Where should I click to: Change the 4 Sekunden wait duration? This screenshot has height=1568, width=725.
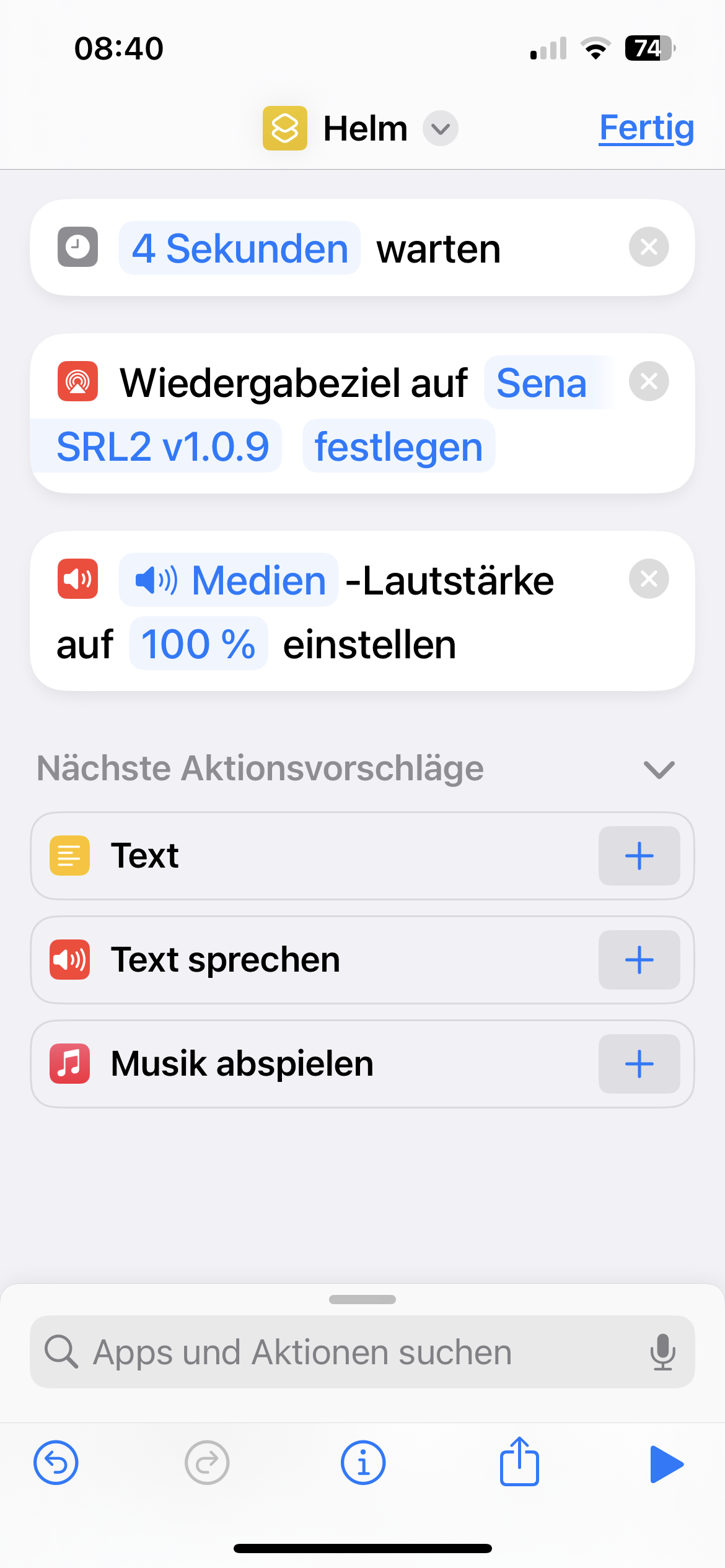[240, 248]
